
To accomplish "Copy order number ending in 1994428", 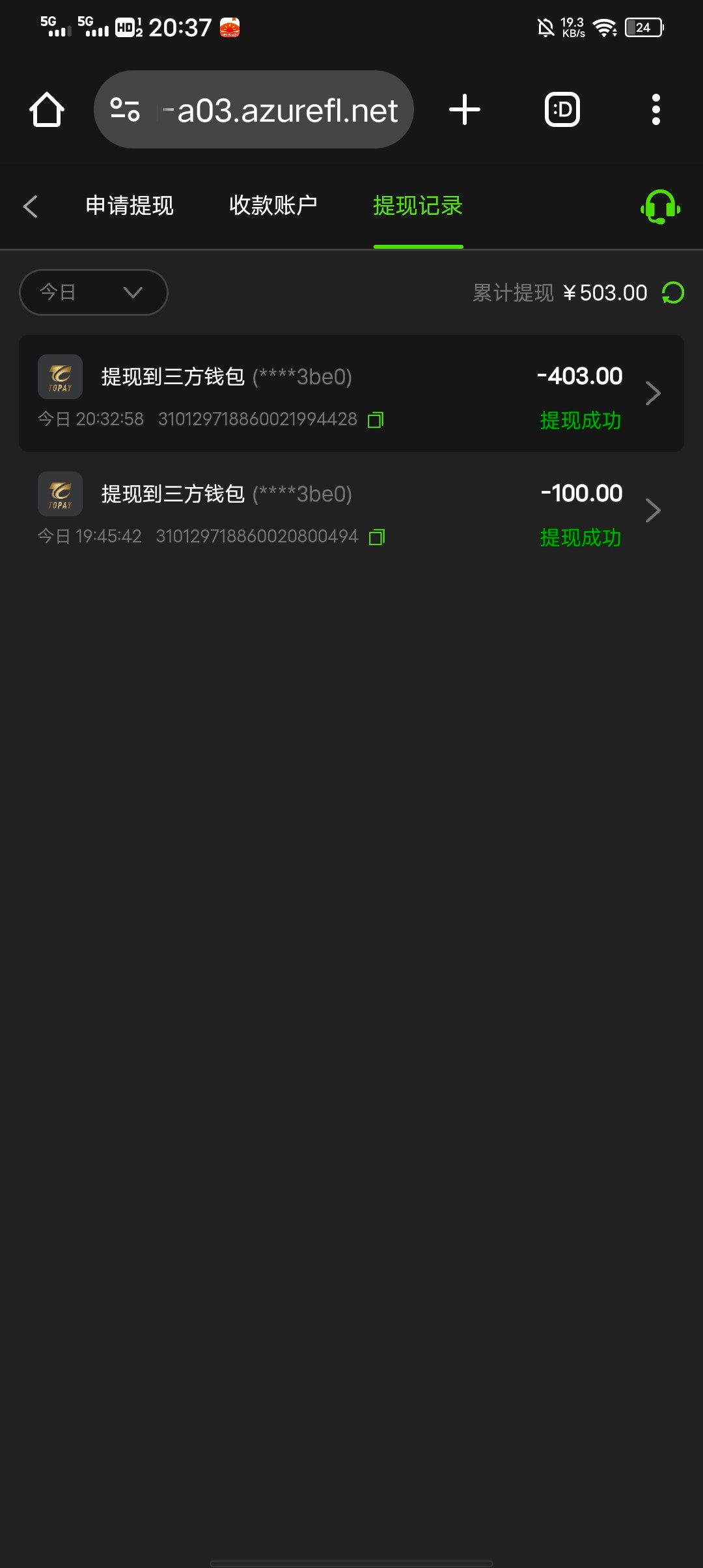I will point(376,420).
